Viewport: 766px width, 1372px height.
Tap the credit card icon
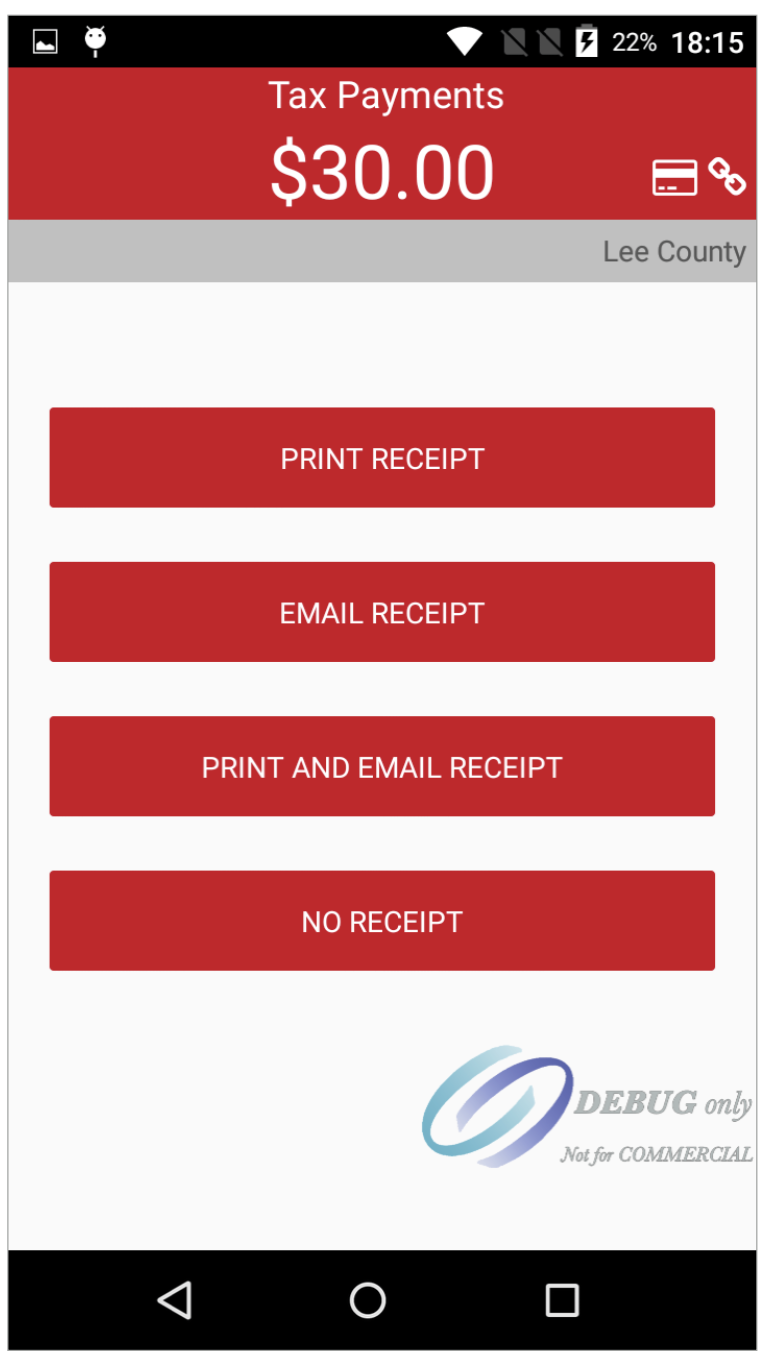pyautogui.click(x=675, y=177)
